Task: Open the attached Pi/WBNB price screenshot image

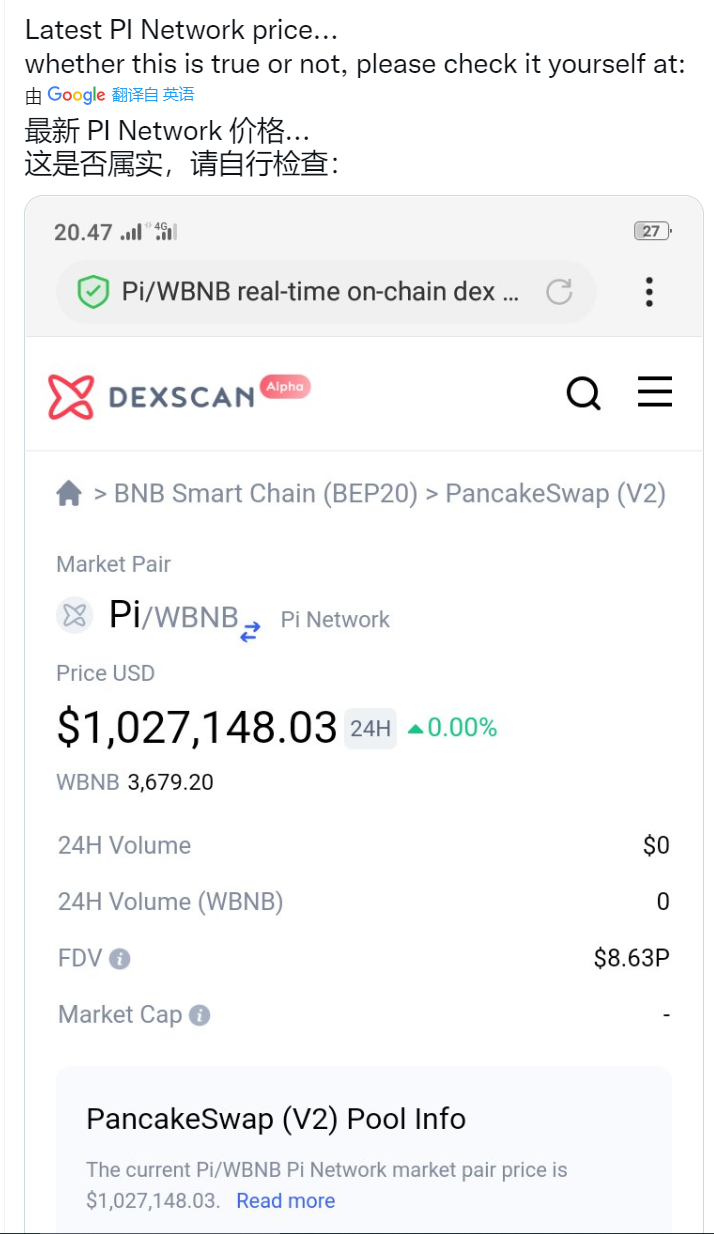Action: coord(363,714)
